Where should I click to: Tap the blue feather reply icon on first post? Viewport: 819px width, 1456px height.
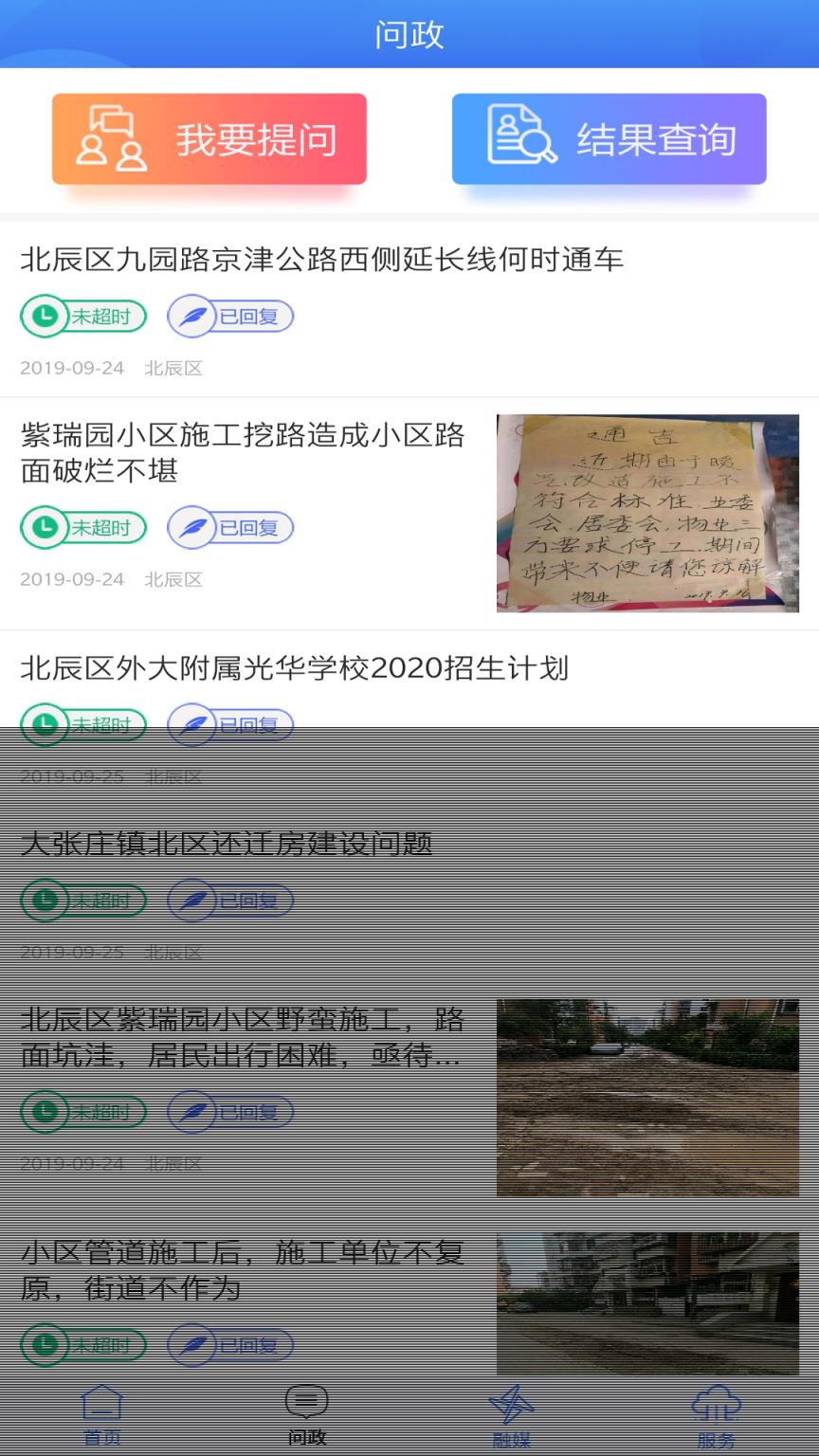point(192,316)
